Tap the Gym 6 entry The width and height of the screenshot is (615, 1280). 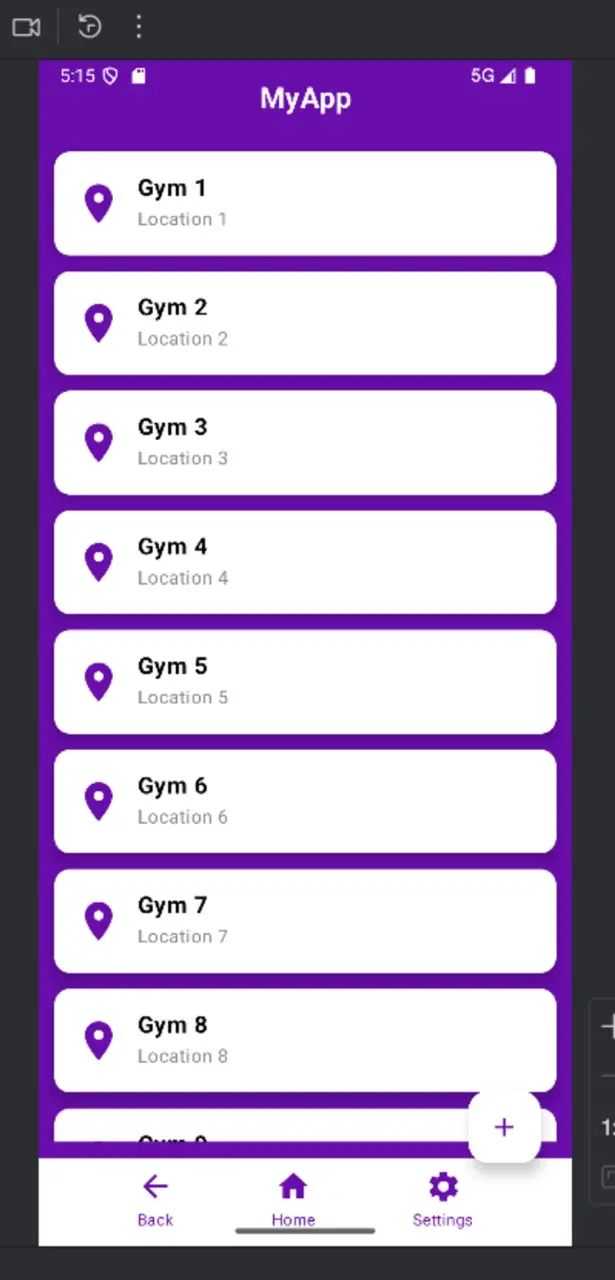304,801
